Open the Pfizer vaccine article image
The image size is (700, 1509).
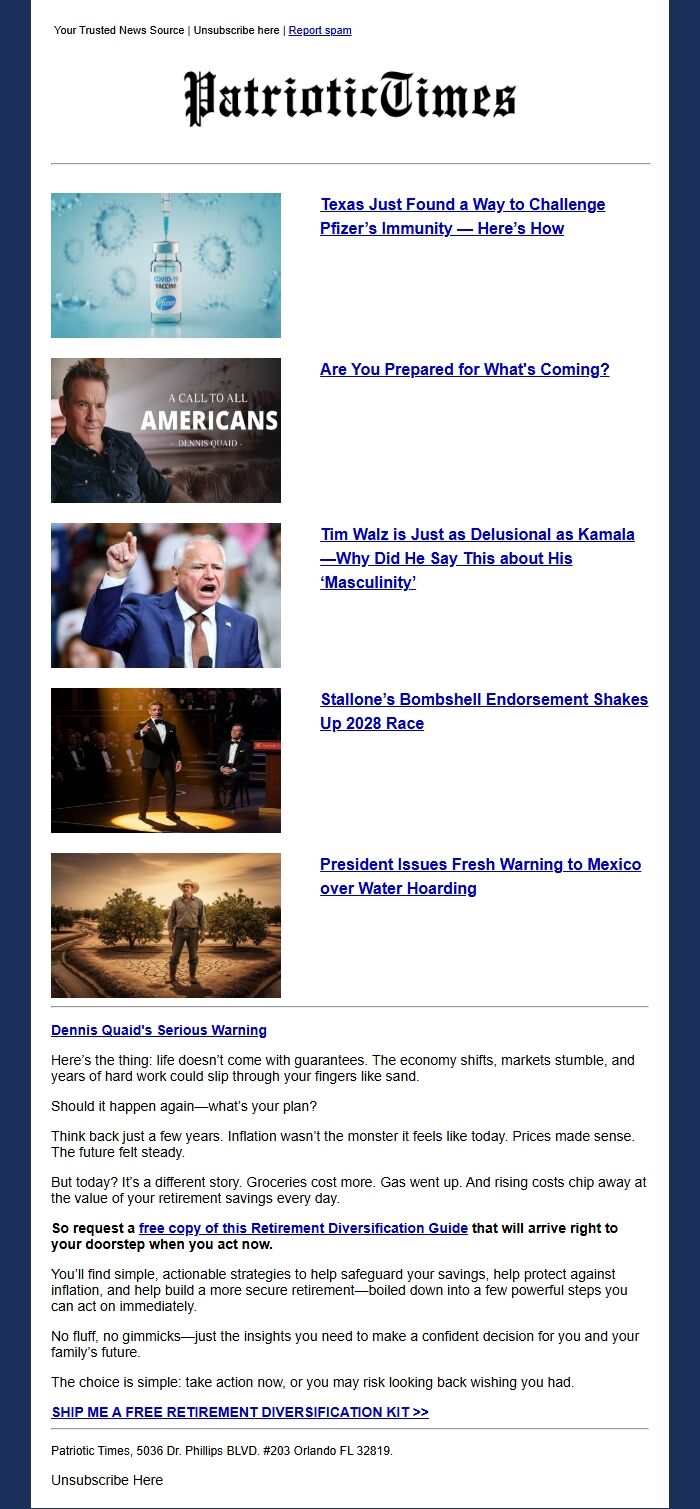(x=165, y=265)
